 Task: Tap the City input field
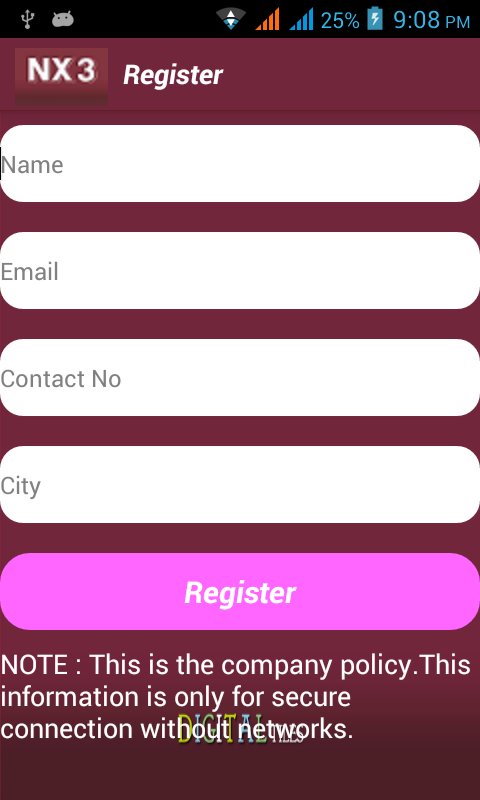pyautogui.click(x=240, y=485)
